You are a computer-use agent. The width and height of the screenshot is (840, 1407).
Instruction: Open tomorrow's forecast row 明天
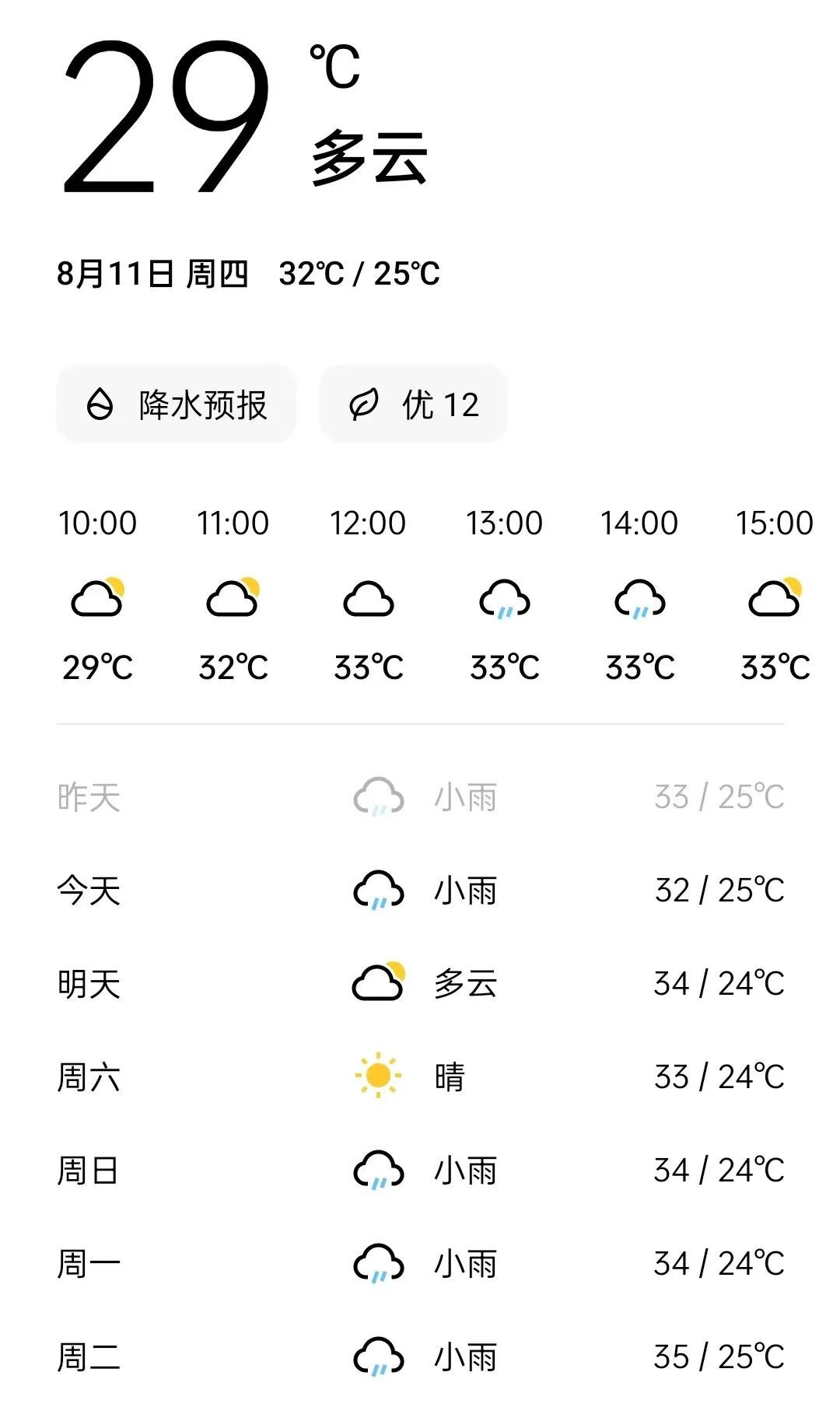(420, 984)
